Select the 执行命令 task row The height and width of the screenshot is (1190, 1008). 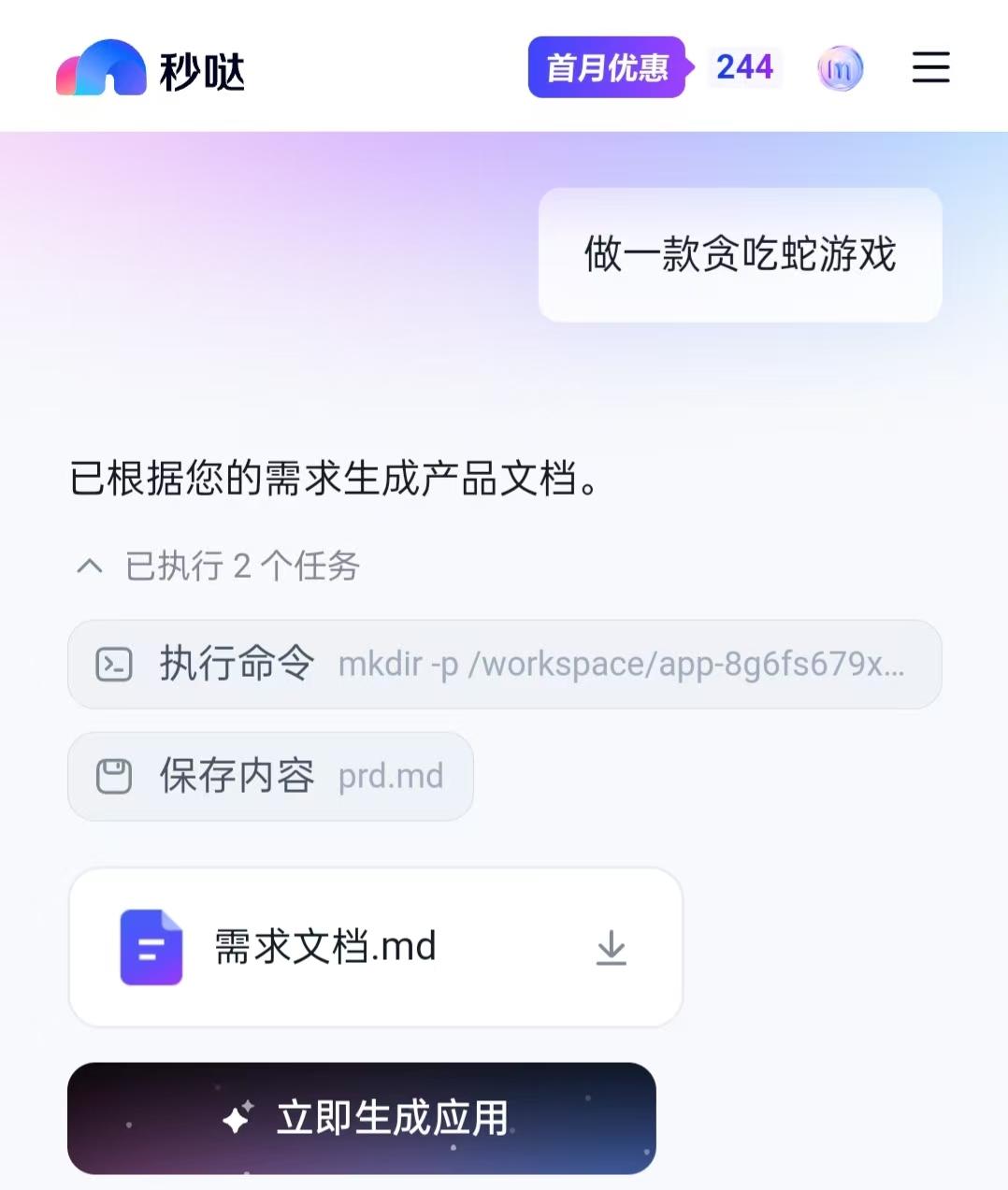(x=505, y=665)
